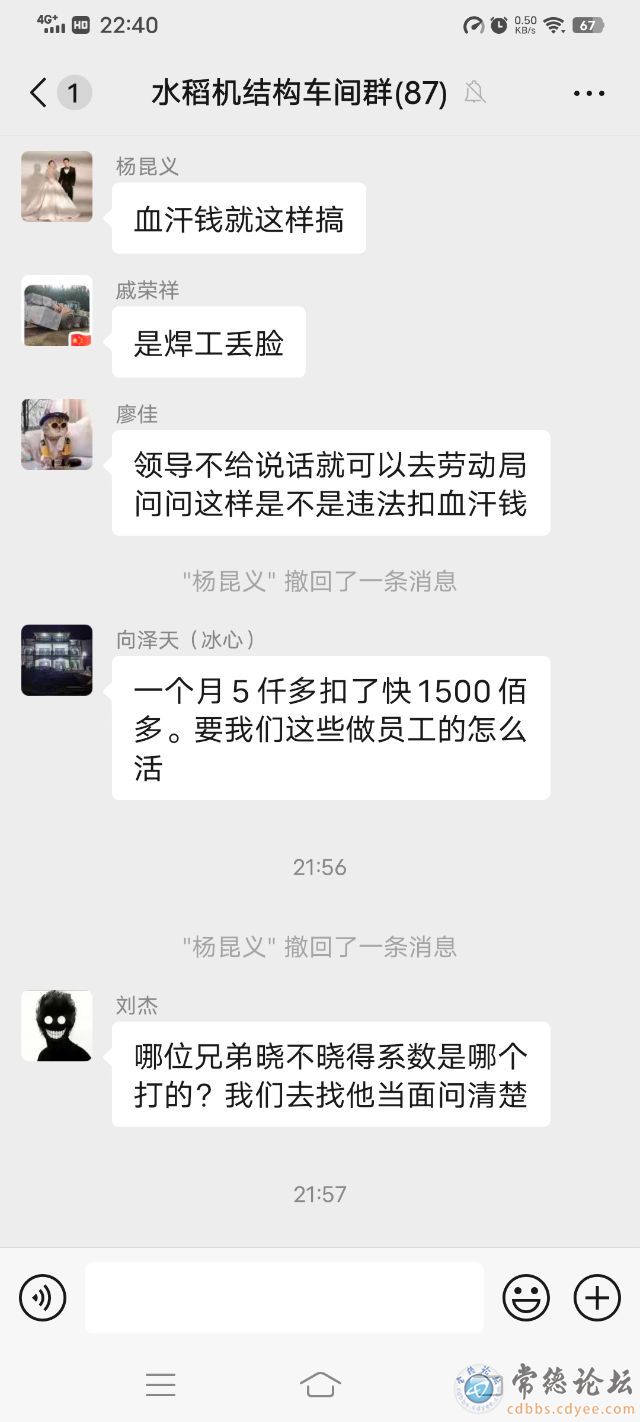Image resolution: width=640 pixels, height=1422 pixels.
Task: Go back to the chat list
Action: (39, 93)
